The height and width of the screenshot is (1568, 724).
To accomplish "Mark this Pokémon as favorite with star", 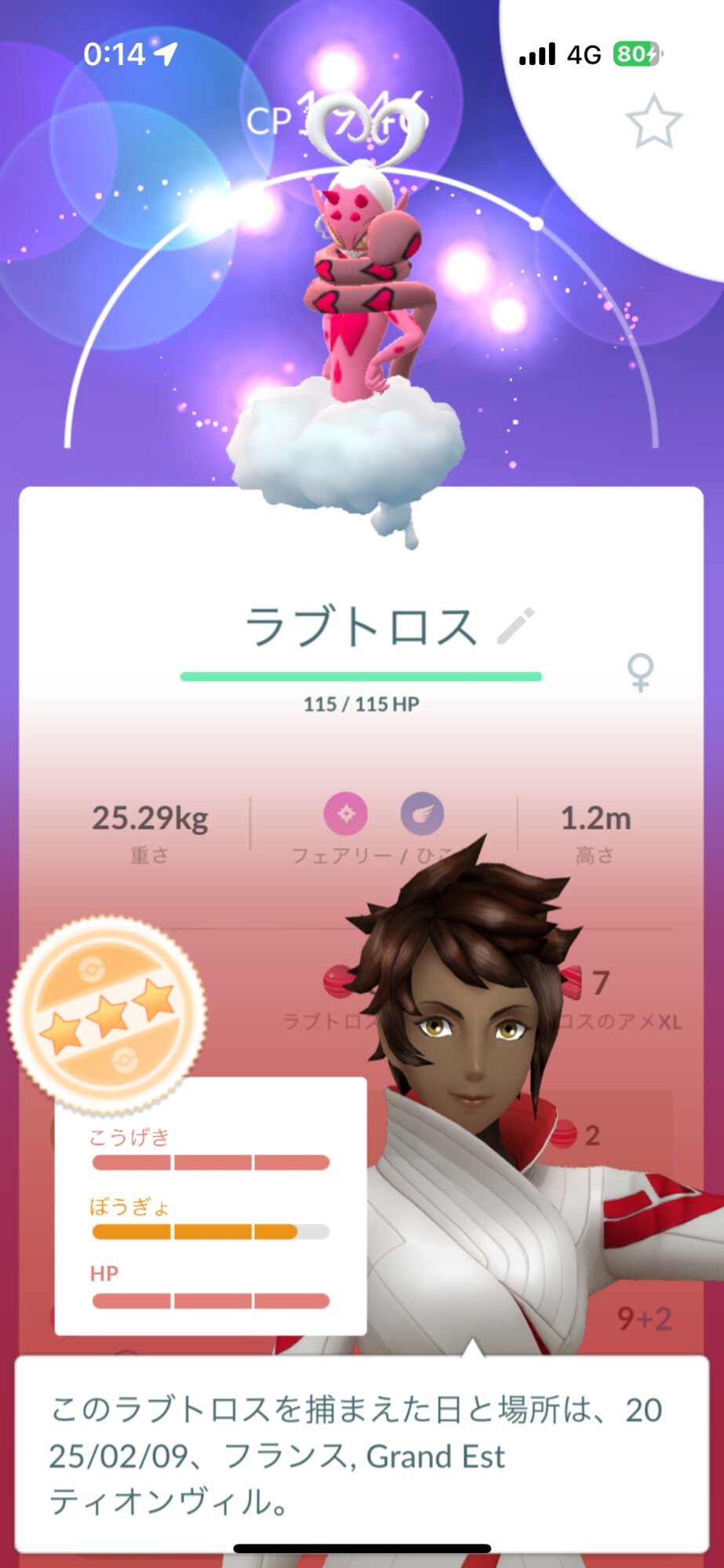I will 653,122.
